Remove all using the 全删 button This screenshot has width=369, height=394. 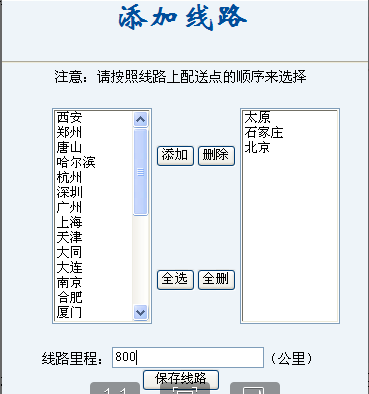point(216,280)
